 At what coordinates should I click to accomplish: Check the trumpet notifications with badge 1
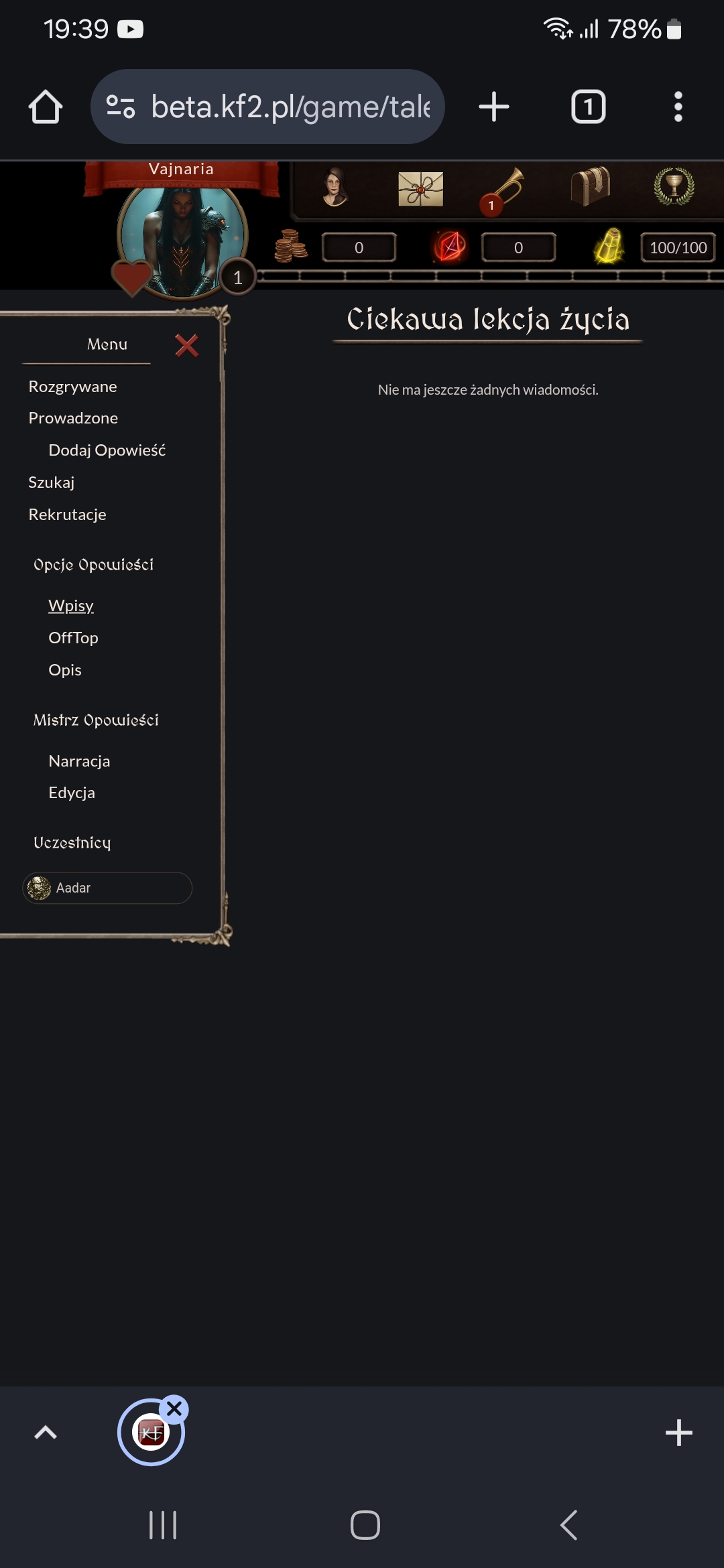503,190
